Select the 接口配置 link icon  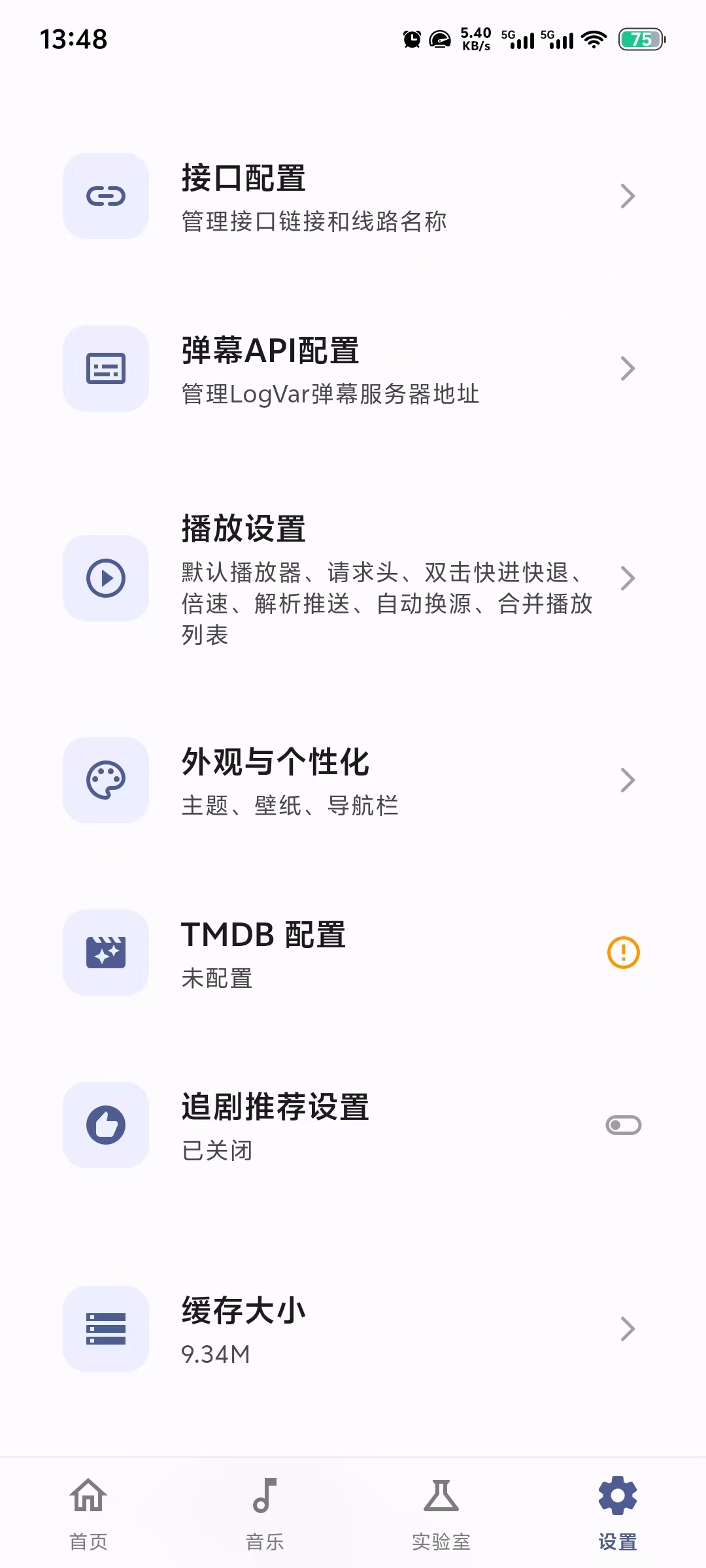point(105,195)
